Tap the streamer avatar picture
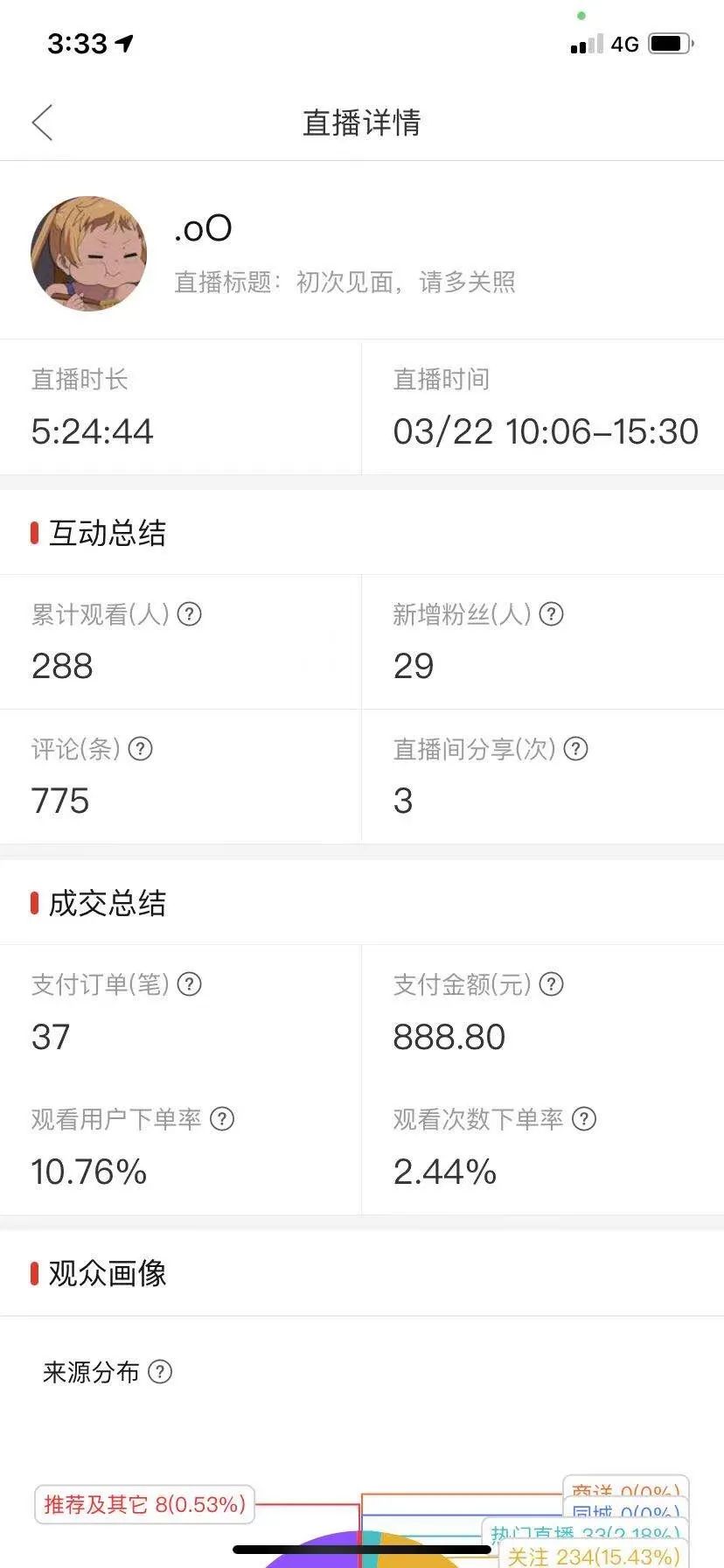724x1568 pixels. click(89, 253)
